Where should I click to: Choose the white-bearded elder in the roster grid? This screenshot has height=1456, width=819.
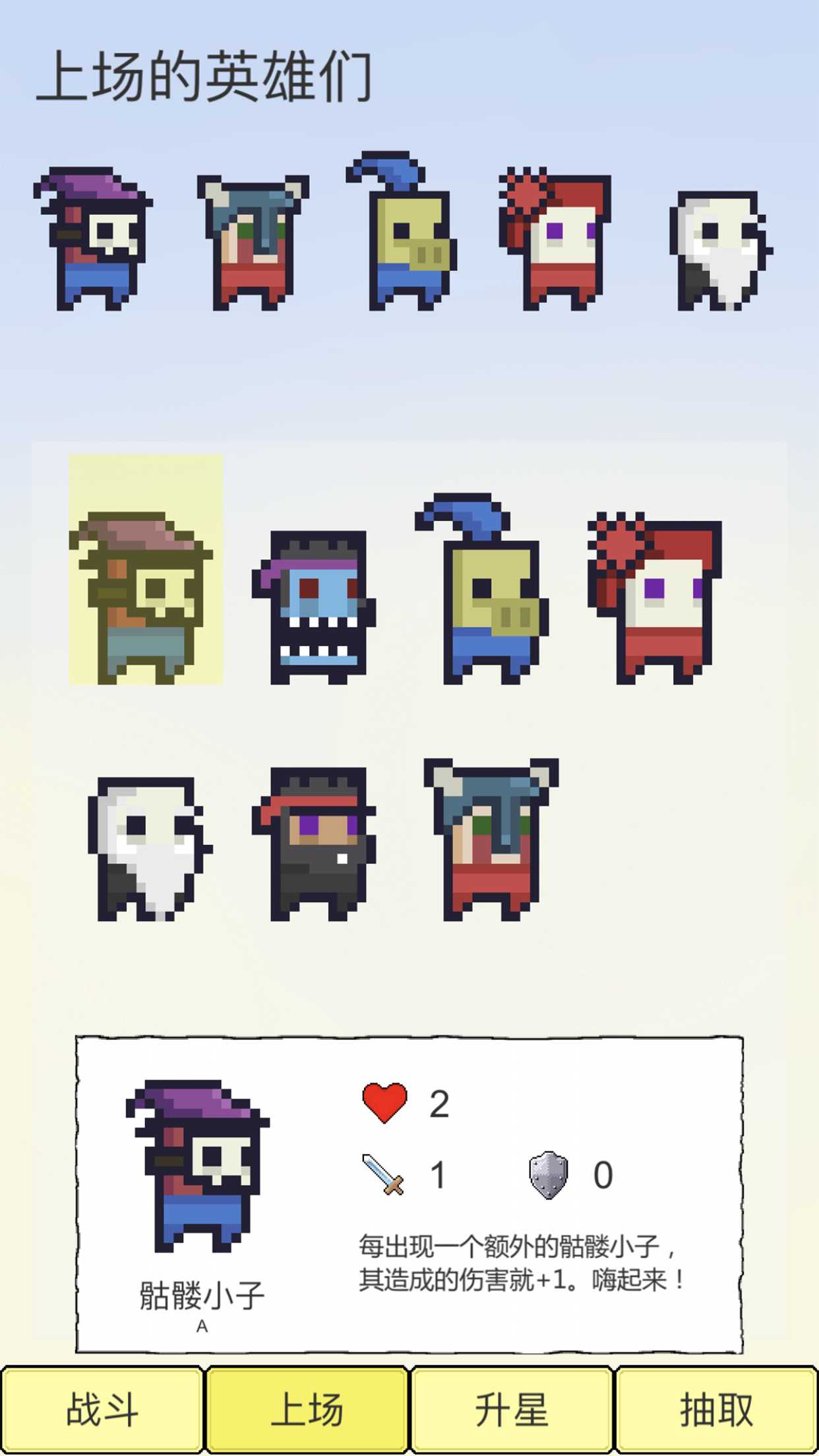[x=149, y=848]
